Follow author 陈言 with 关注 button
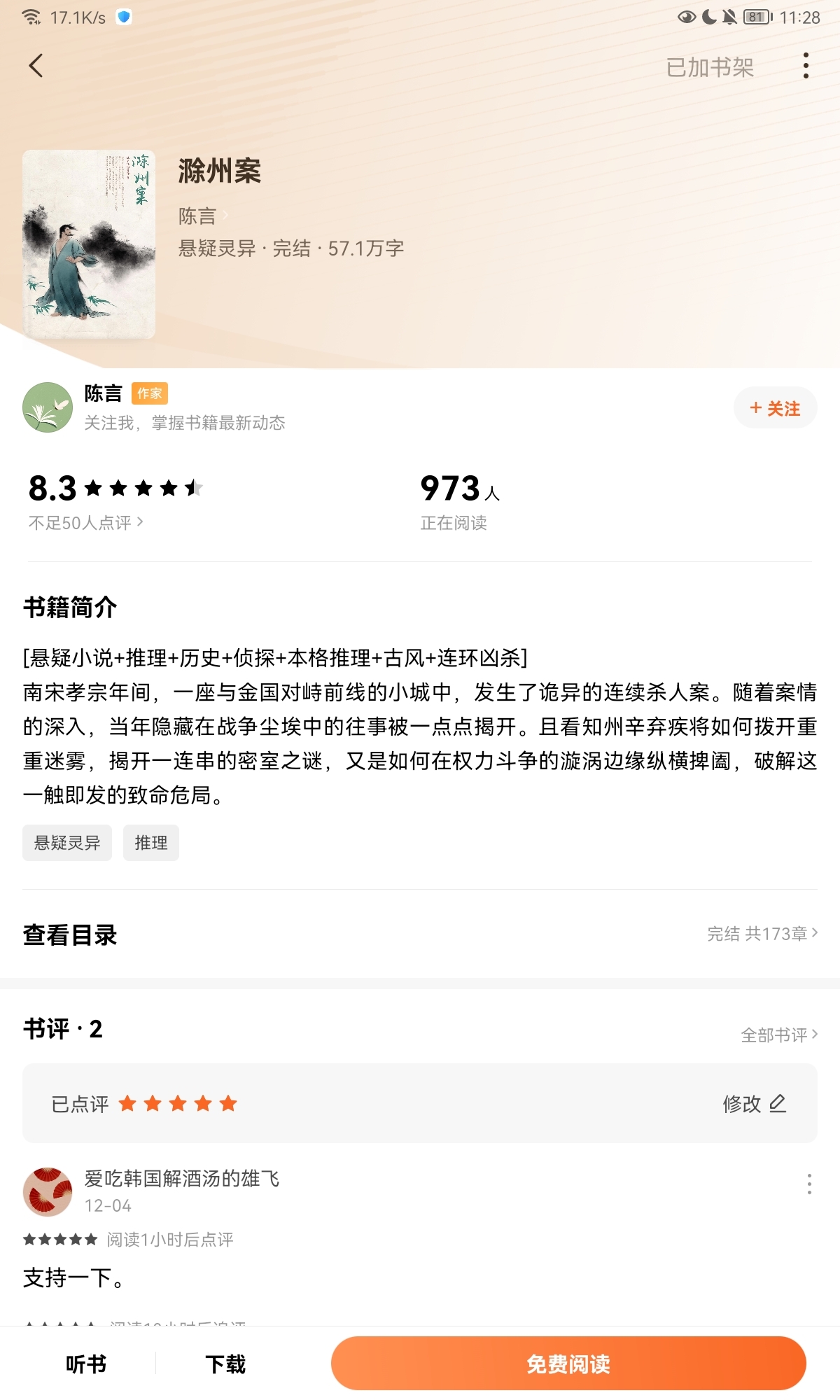 [775, 408]
